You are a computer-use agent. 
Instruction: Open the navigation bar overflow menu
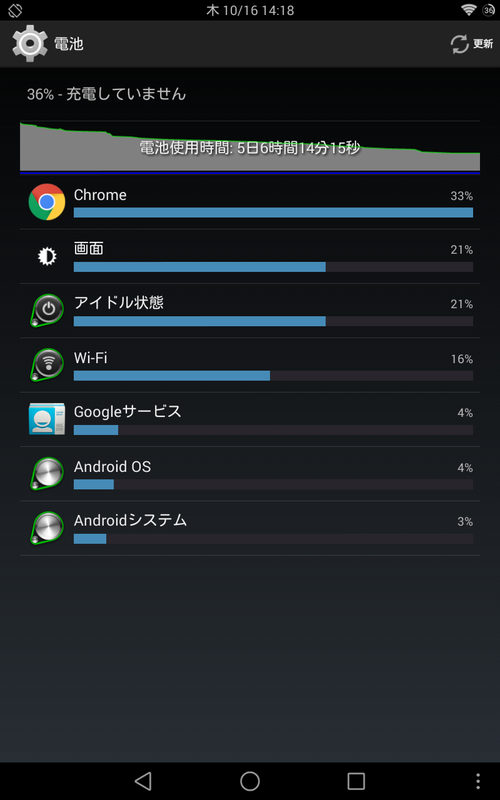click(x=478, y=781)
